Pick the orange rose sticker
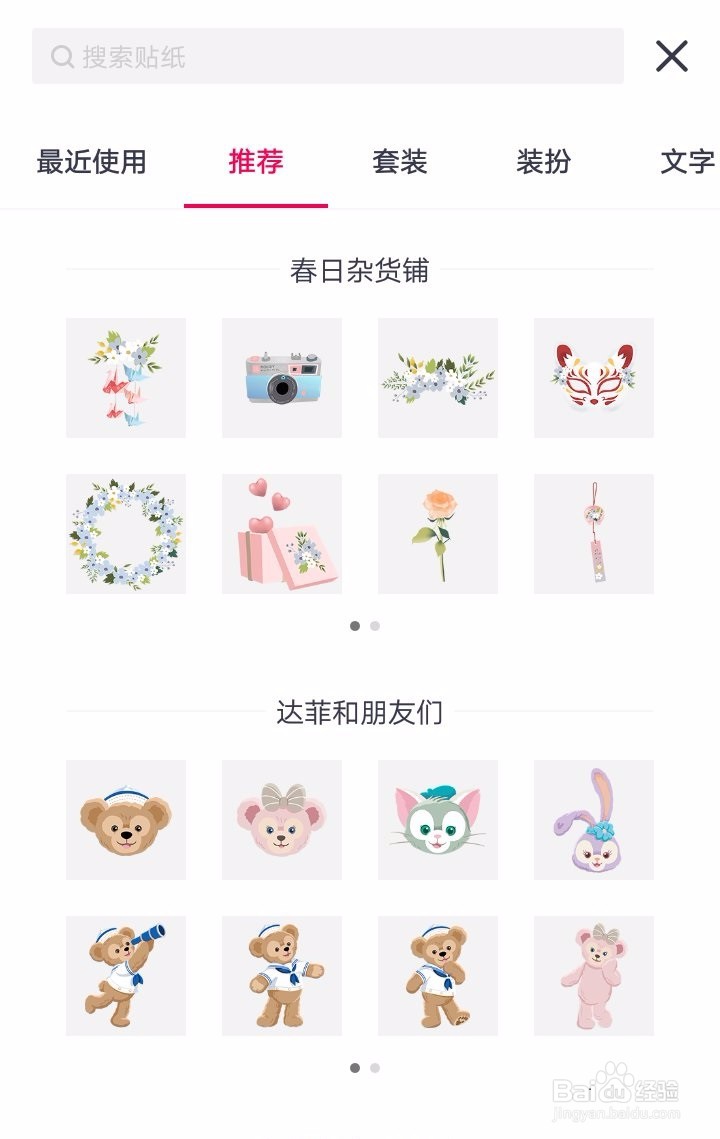 tap(437, 534)
